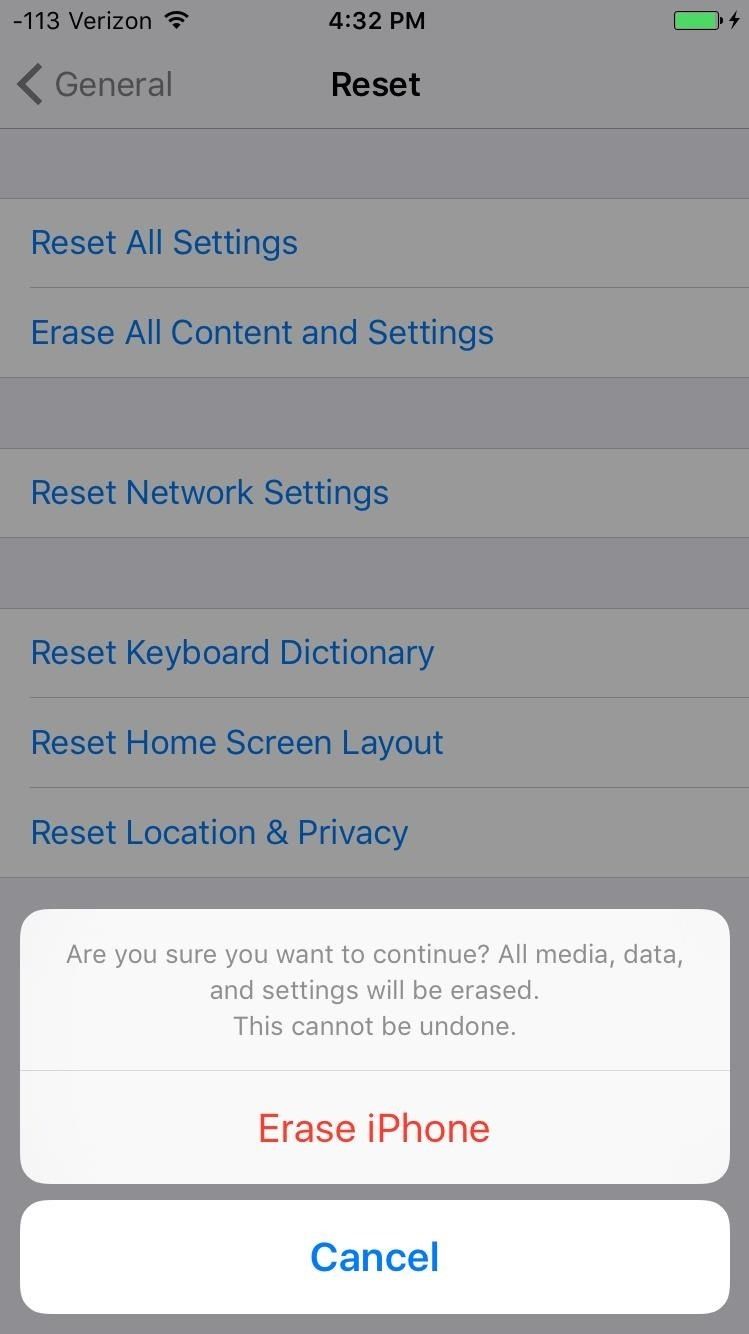Tap the -113 signal strength reading
Viewport: 749px width, 1334px height.
[x=34, y=19]
